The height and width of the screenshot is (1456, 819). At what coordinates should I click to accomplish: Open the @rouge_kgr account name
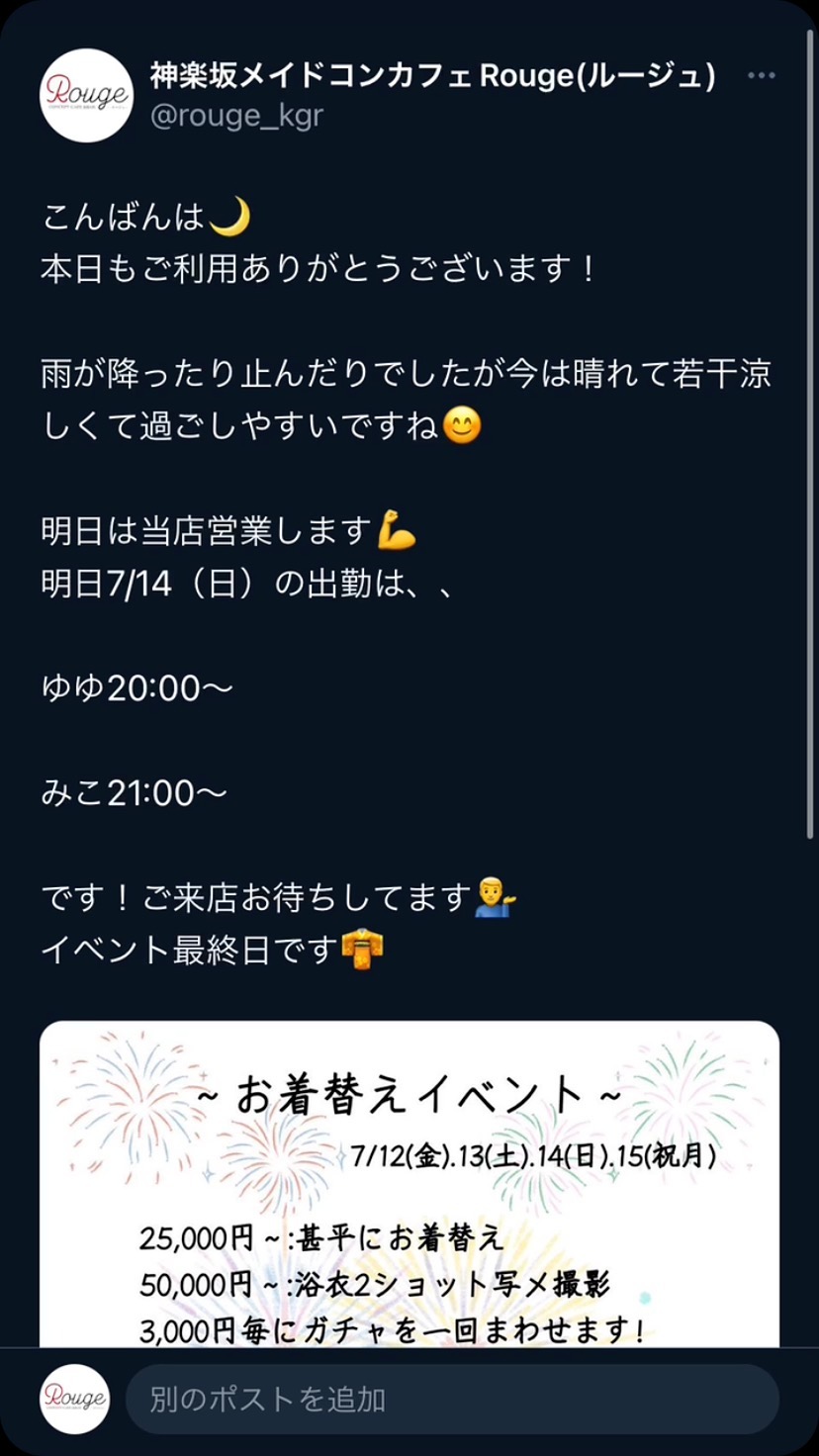[x=235, y=116]
